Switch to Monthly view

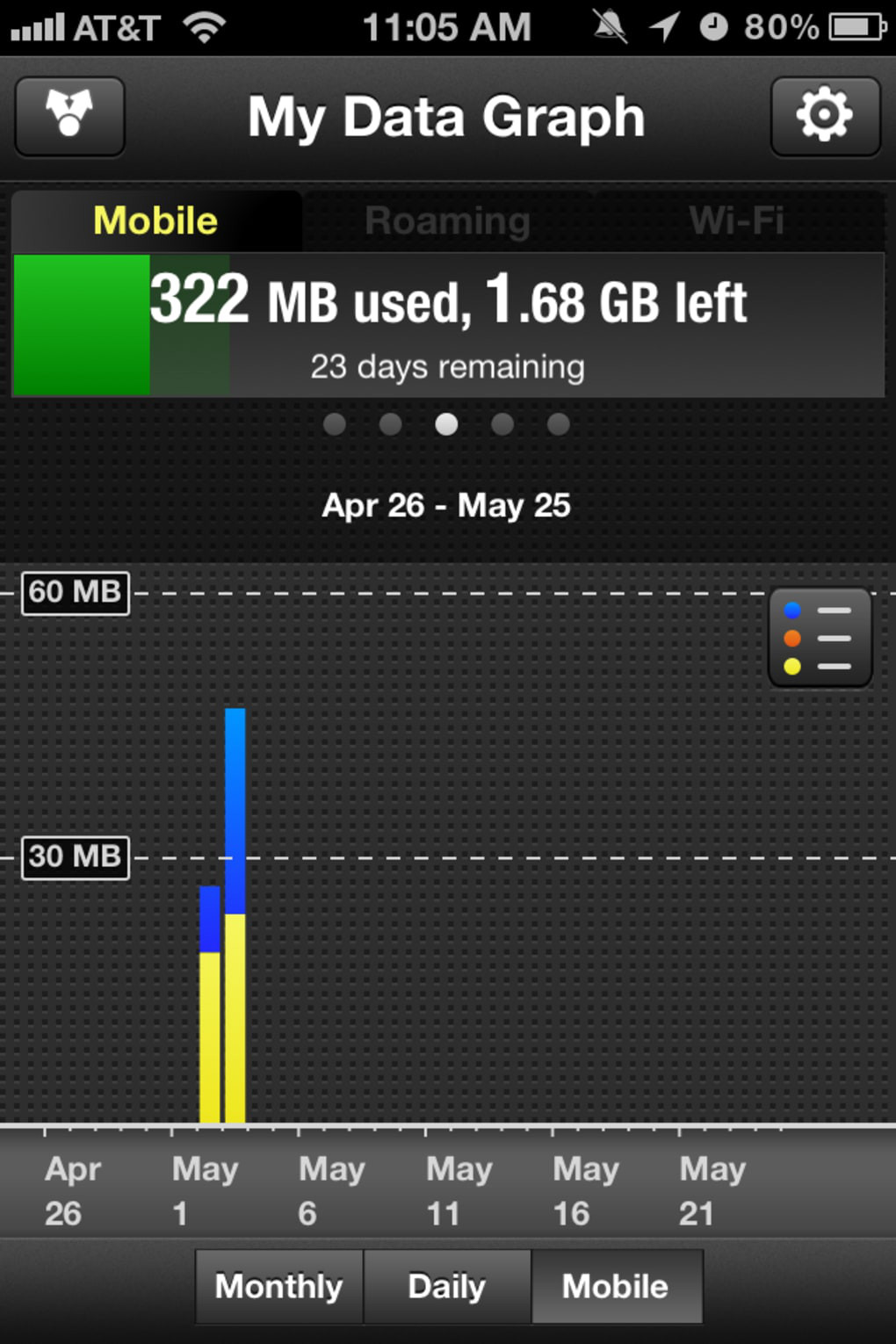coord(279,1287)
